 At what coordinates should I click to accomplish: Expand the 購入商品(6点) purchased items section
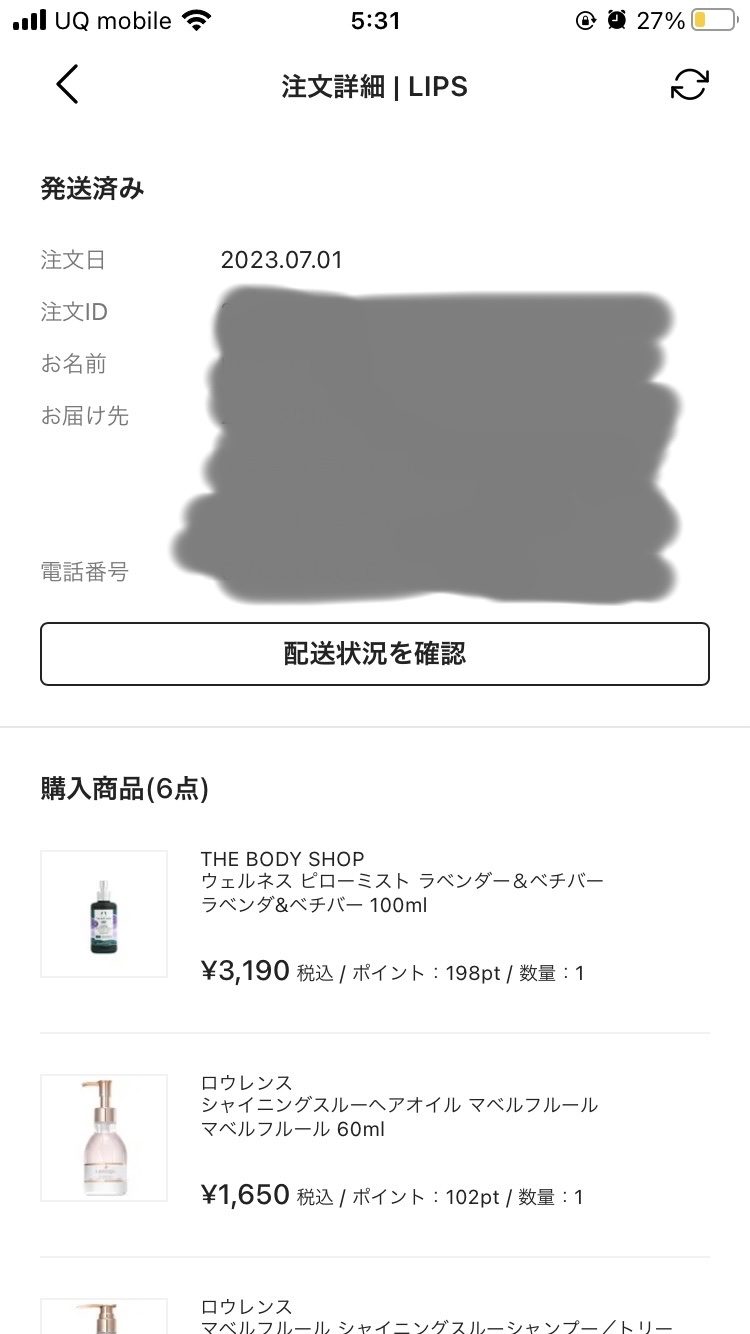(x=123, y=789)
